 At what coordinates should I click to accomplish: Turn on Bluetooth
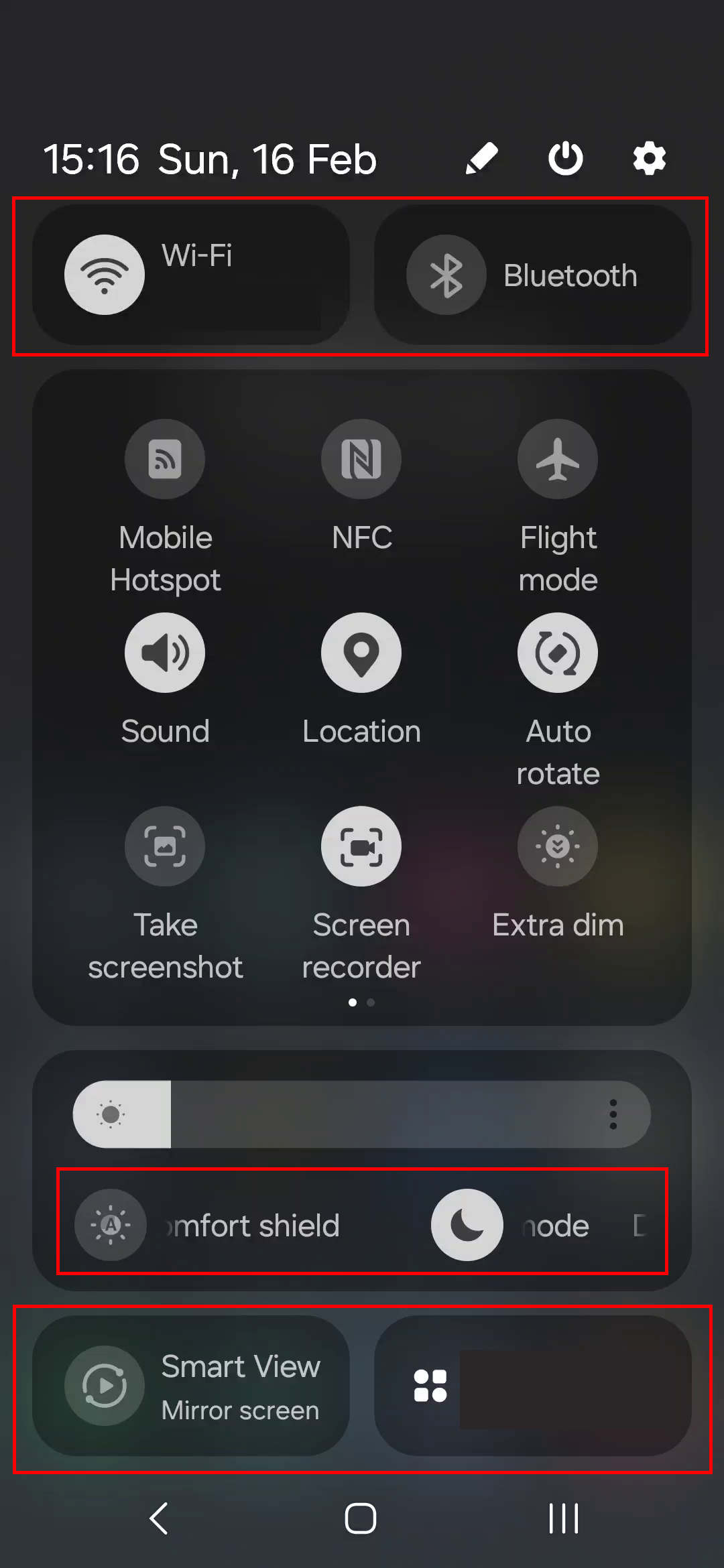(x=446, y=275)
